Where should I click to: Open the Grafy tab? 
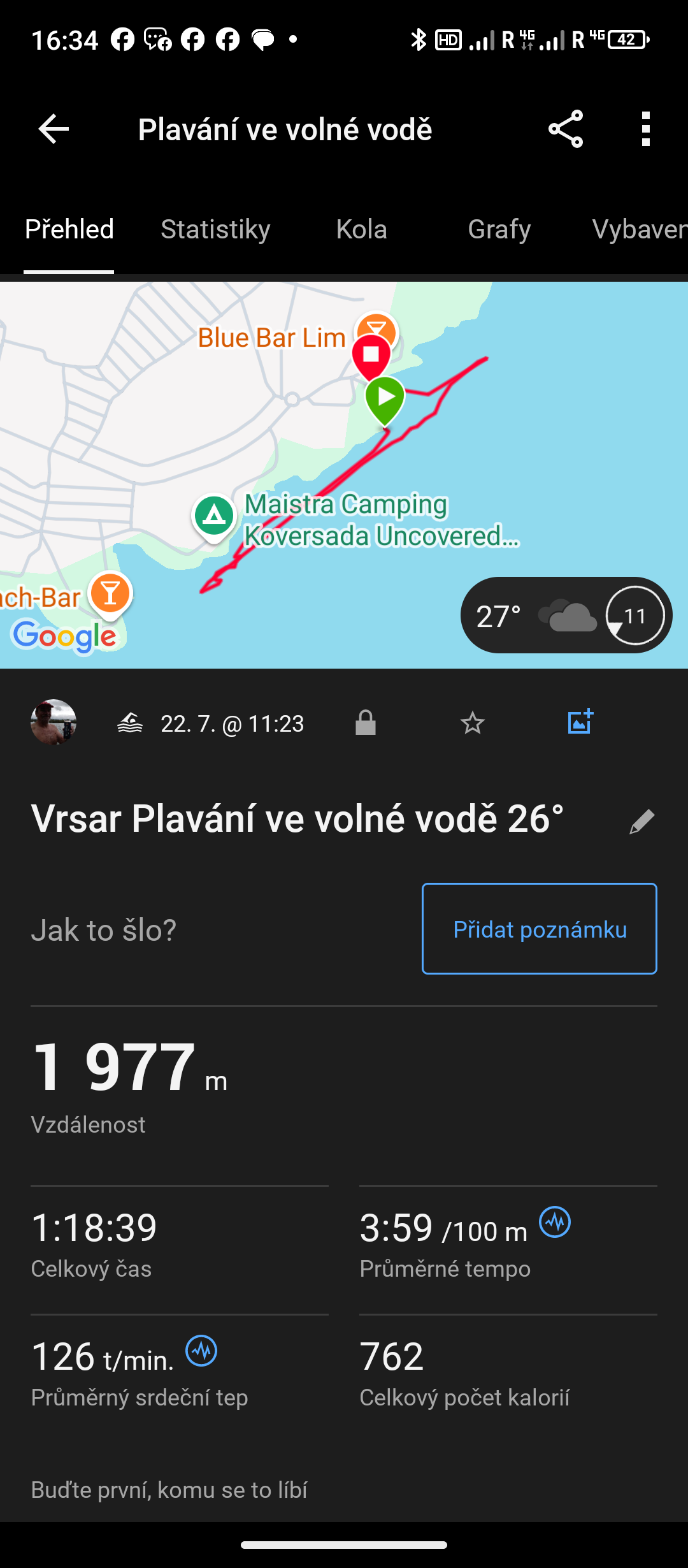coord(499,229)
